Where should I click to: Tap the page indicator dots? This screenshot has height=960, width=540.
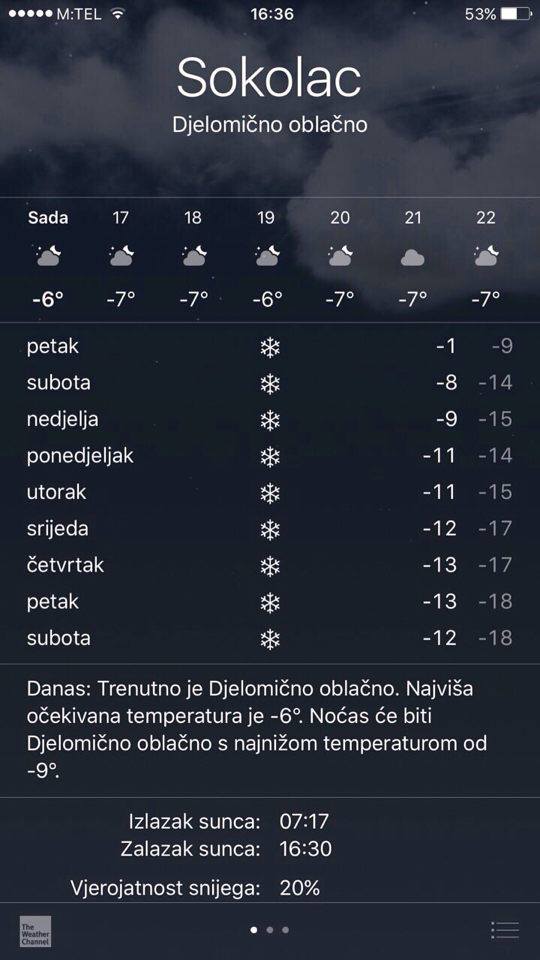coord(270,930)
